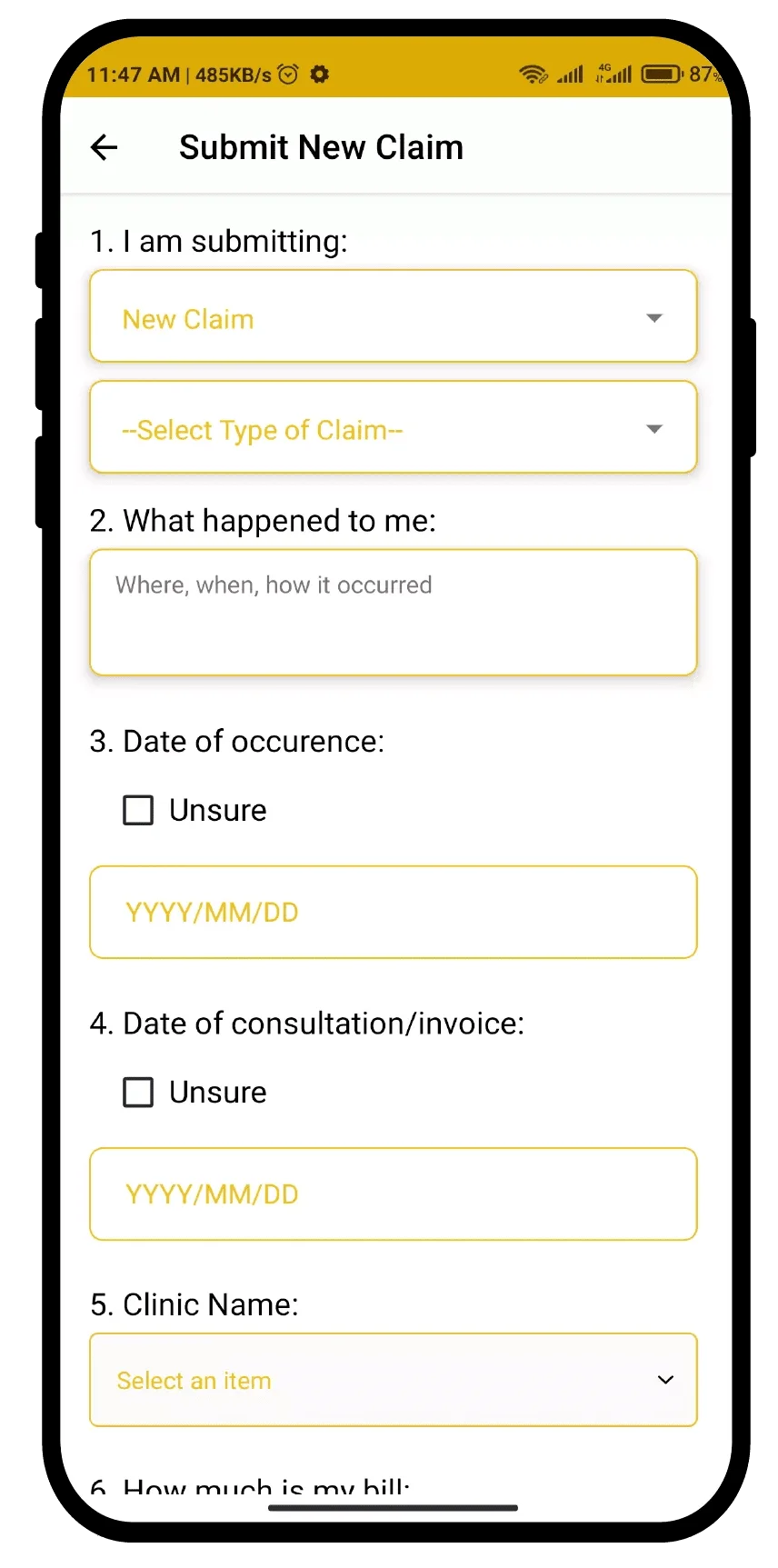Open the New Claim dropdown
This screenshot has height=1568, width=778.
click(393, 317)
